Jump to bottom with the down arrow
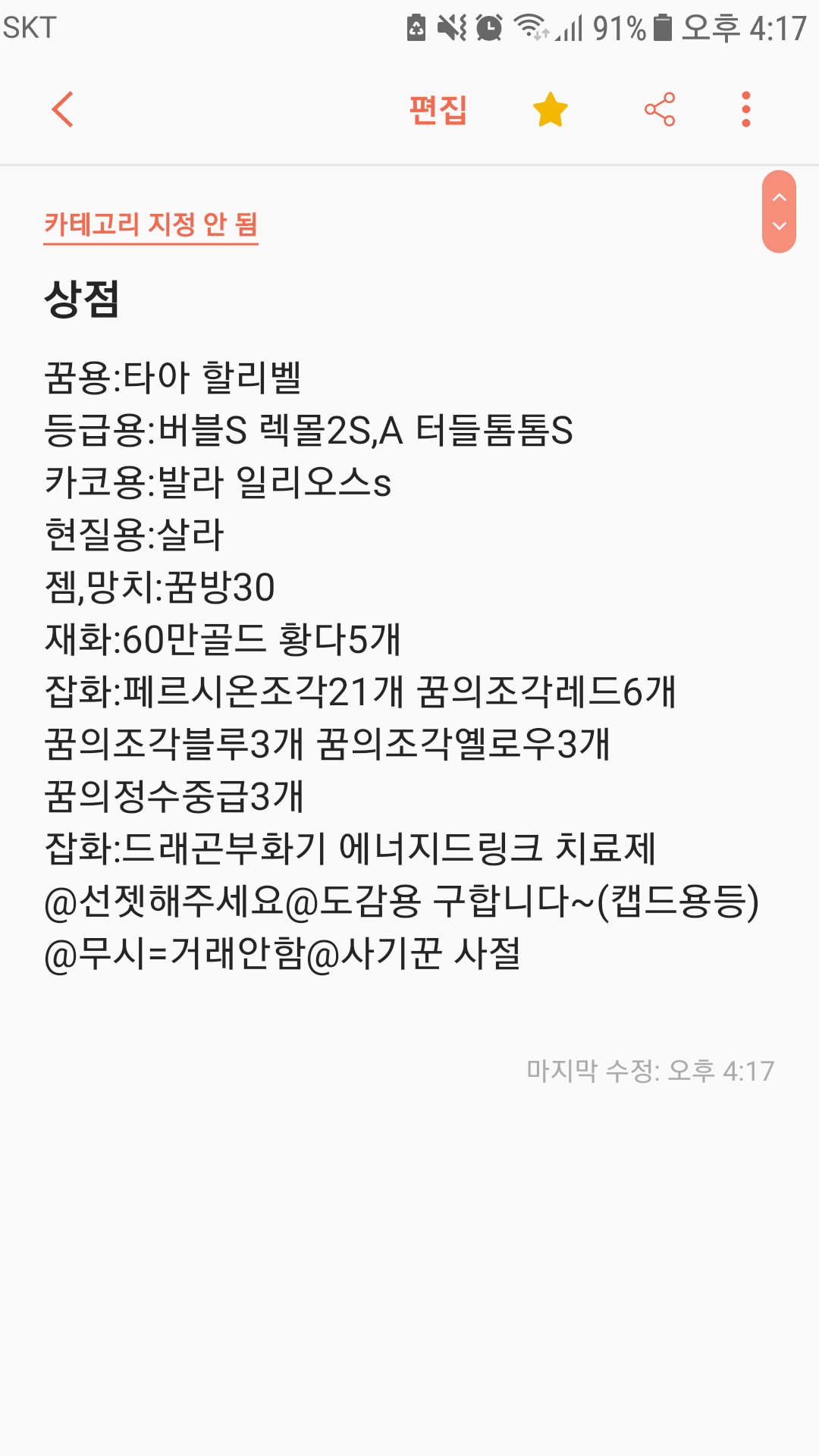Image resolution: width=819 pixels, height=1456 pixels. pos(779,227)
